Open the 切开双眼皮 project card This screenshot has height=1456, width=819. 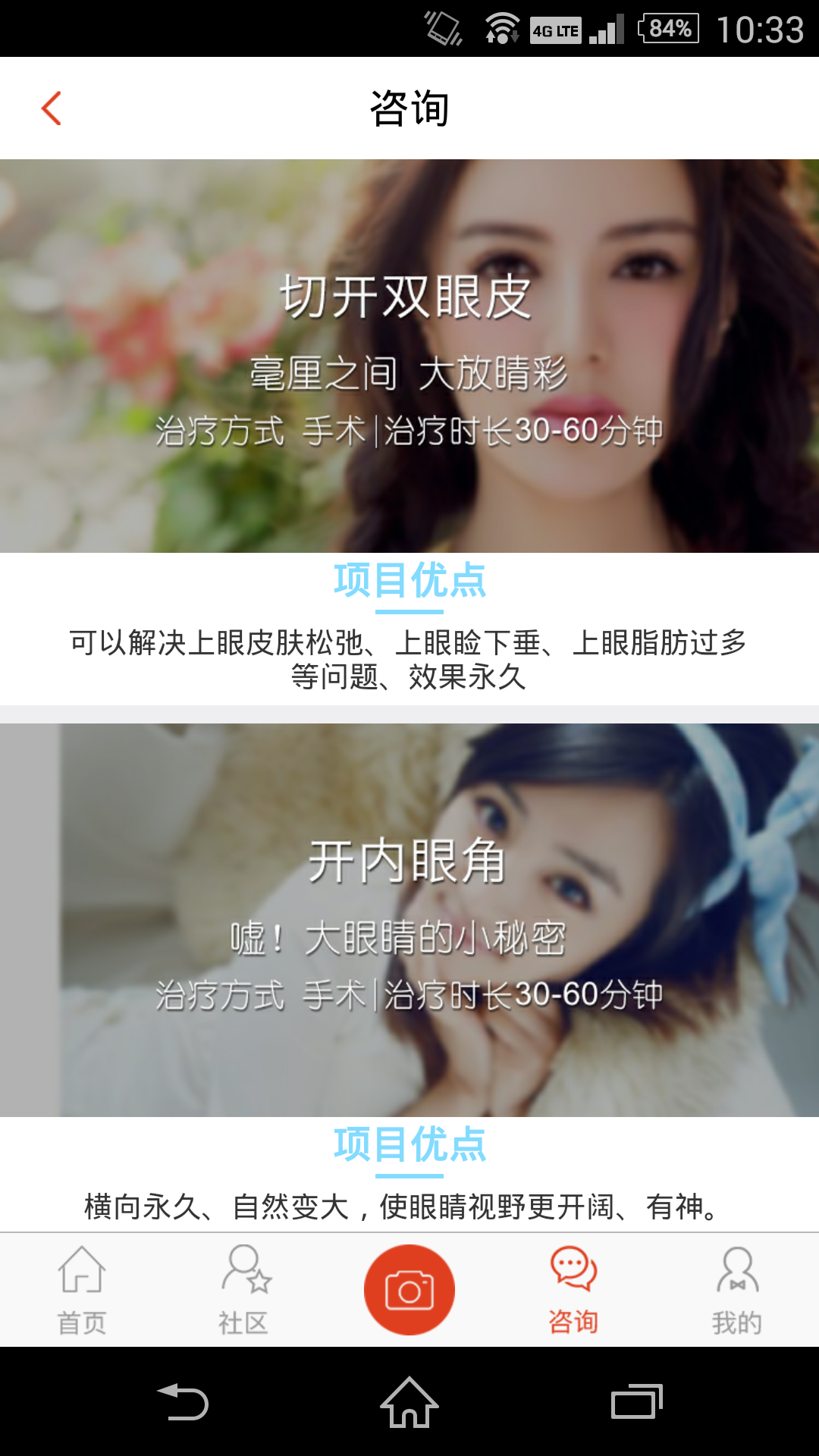pos(409,356)
